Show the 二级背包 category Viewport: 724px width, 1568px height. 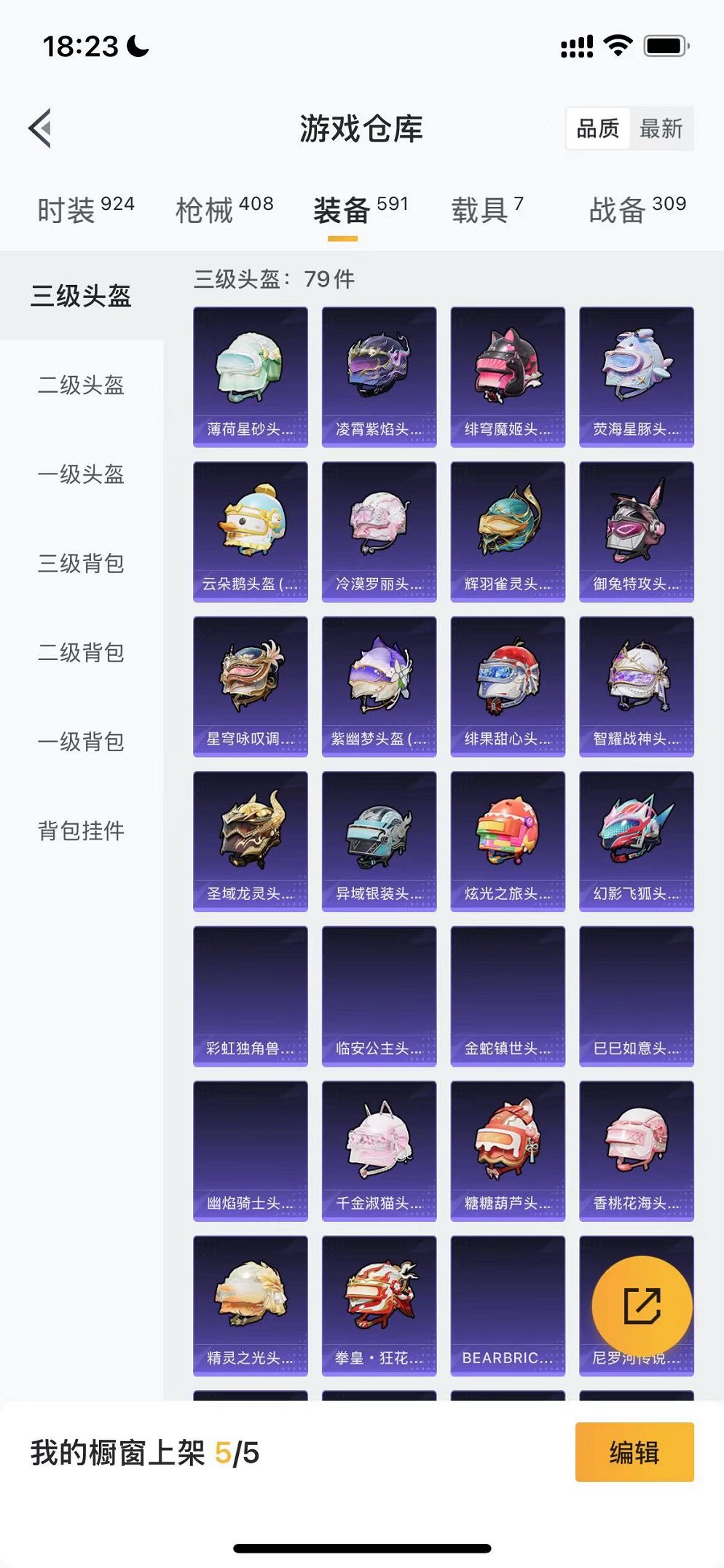coord(81,653)
